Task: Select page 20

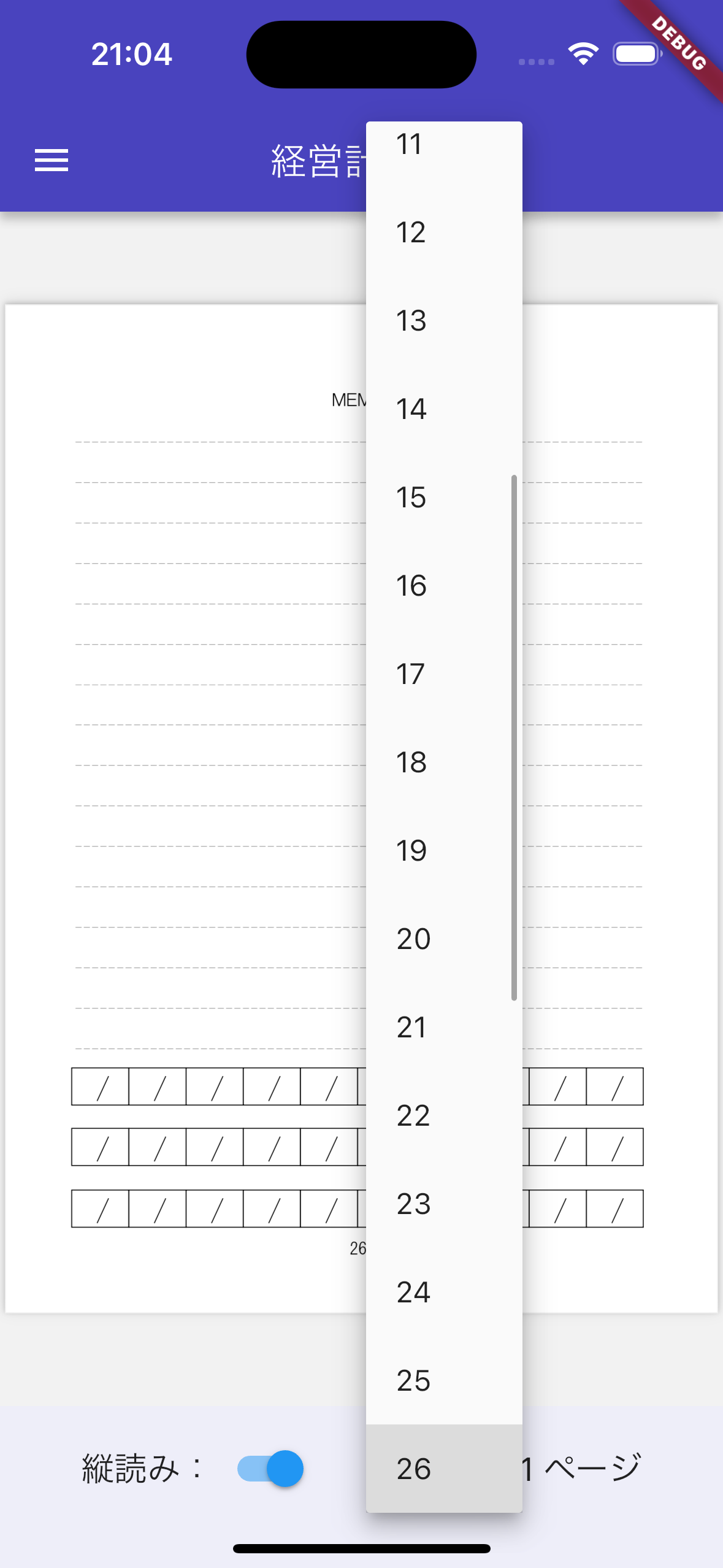Action: click(443, 940)
